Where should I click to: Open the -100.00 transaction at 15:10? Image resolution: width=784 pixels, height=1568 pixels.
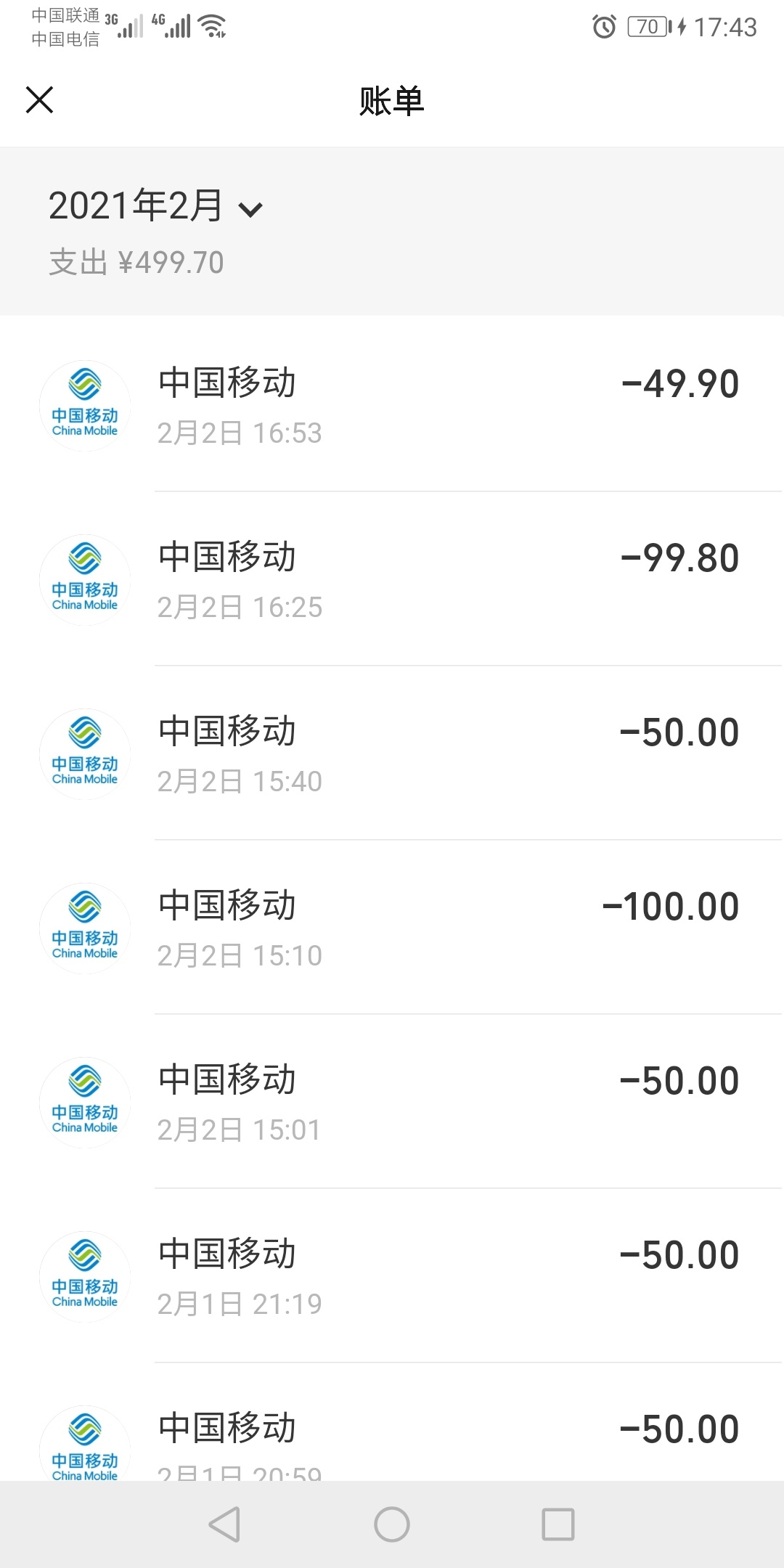[x=392, y=928]
